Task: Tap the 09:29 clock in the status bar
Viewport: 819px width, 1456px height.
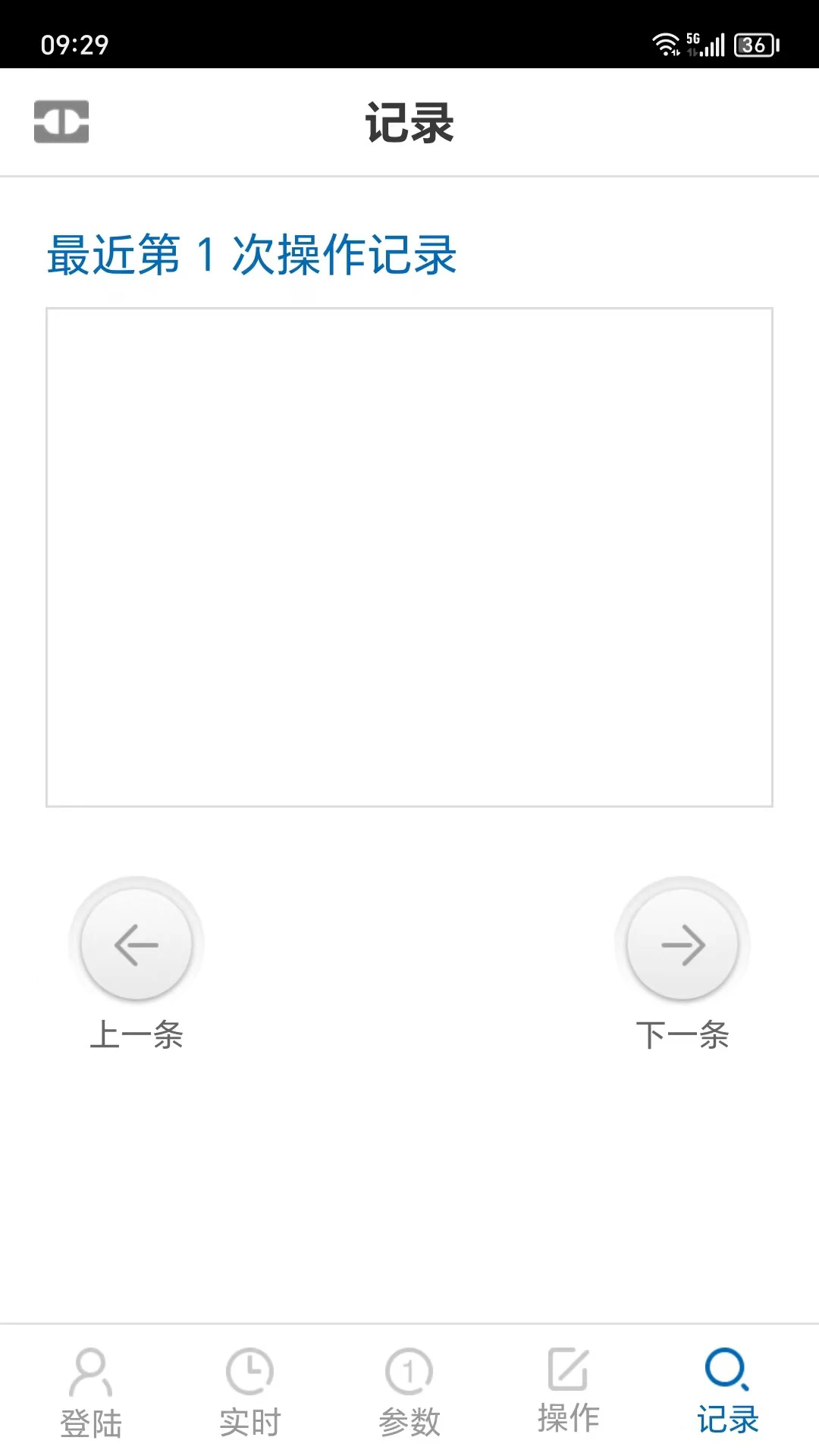Action: (x=73, y=44)
